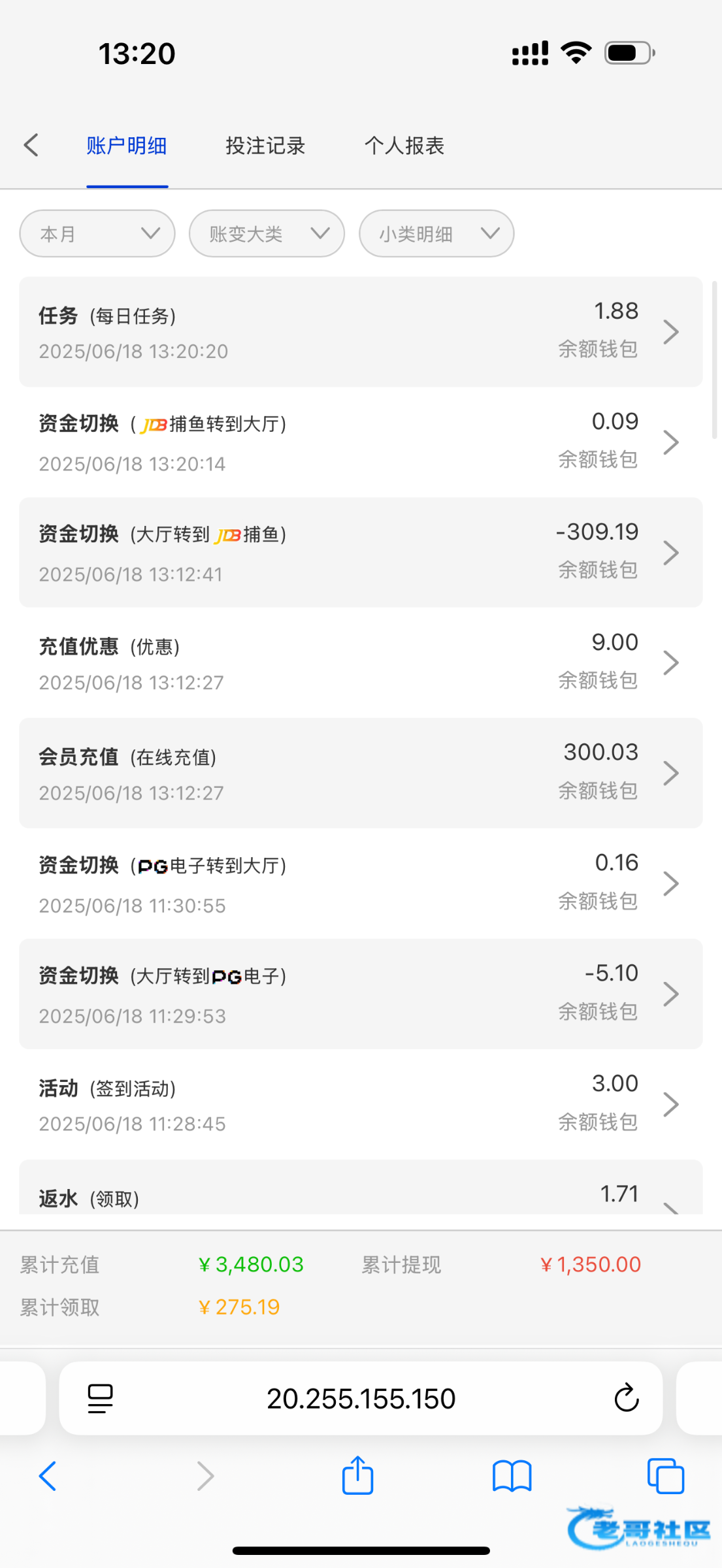Switch to the 个人报表 tab
Screen dimensions: 722x1568
pyautogui.click(x=404, y=146)
